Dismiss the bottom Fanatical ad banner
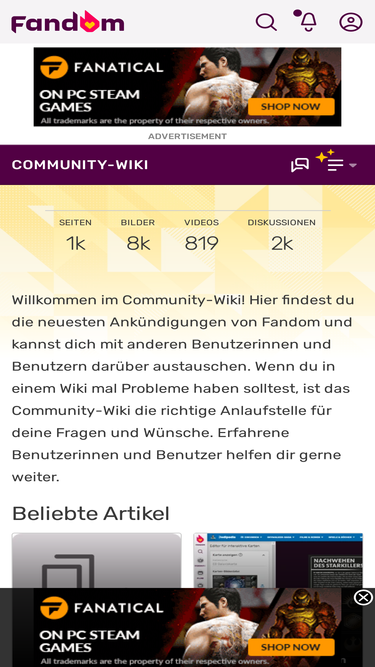This screenshot has width=375, height=667. 364,598
